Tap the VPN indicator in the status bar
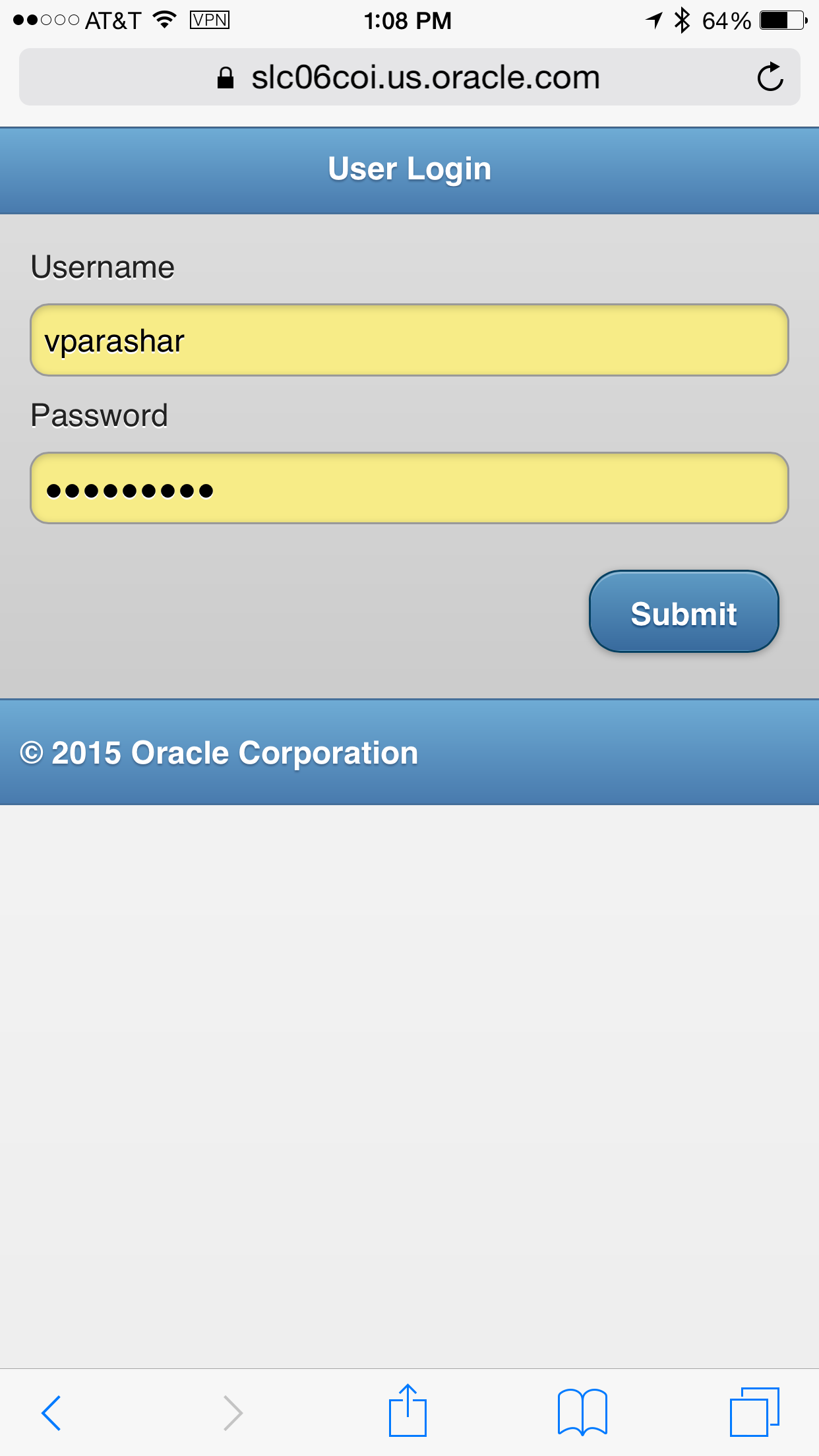 [210, 20]
